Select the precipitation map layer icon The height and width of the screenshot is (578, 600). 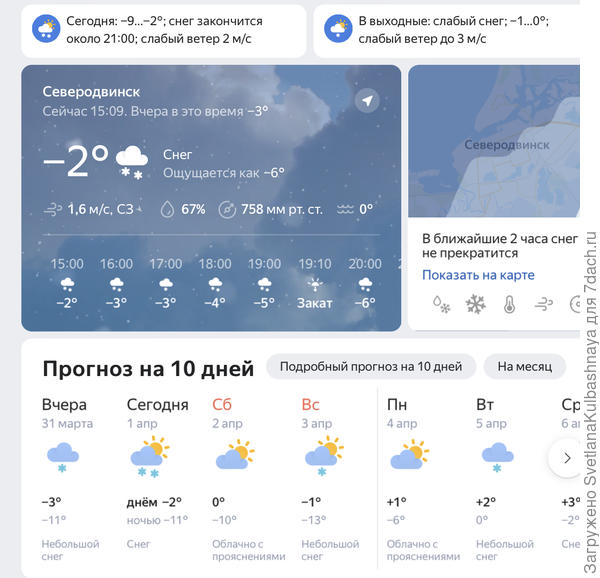(441, 304)
